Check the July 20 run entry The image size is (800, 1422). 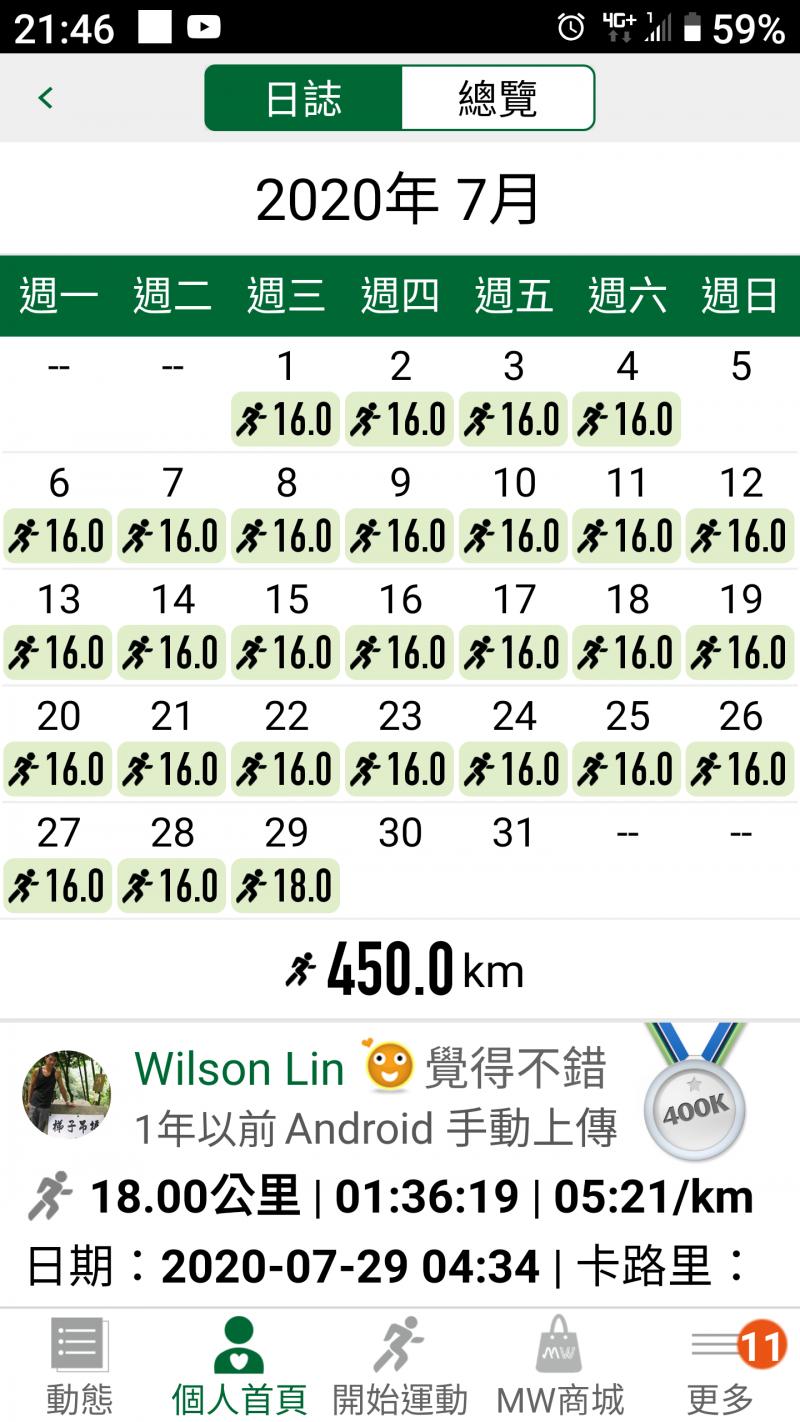58,770
